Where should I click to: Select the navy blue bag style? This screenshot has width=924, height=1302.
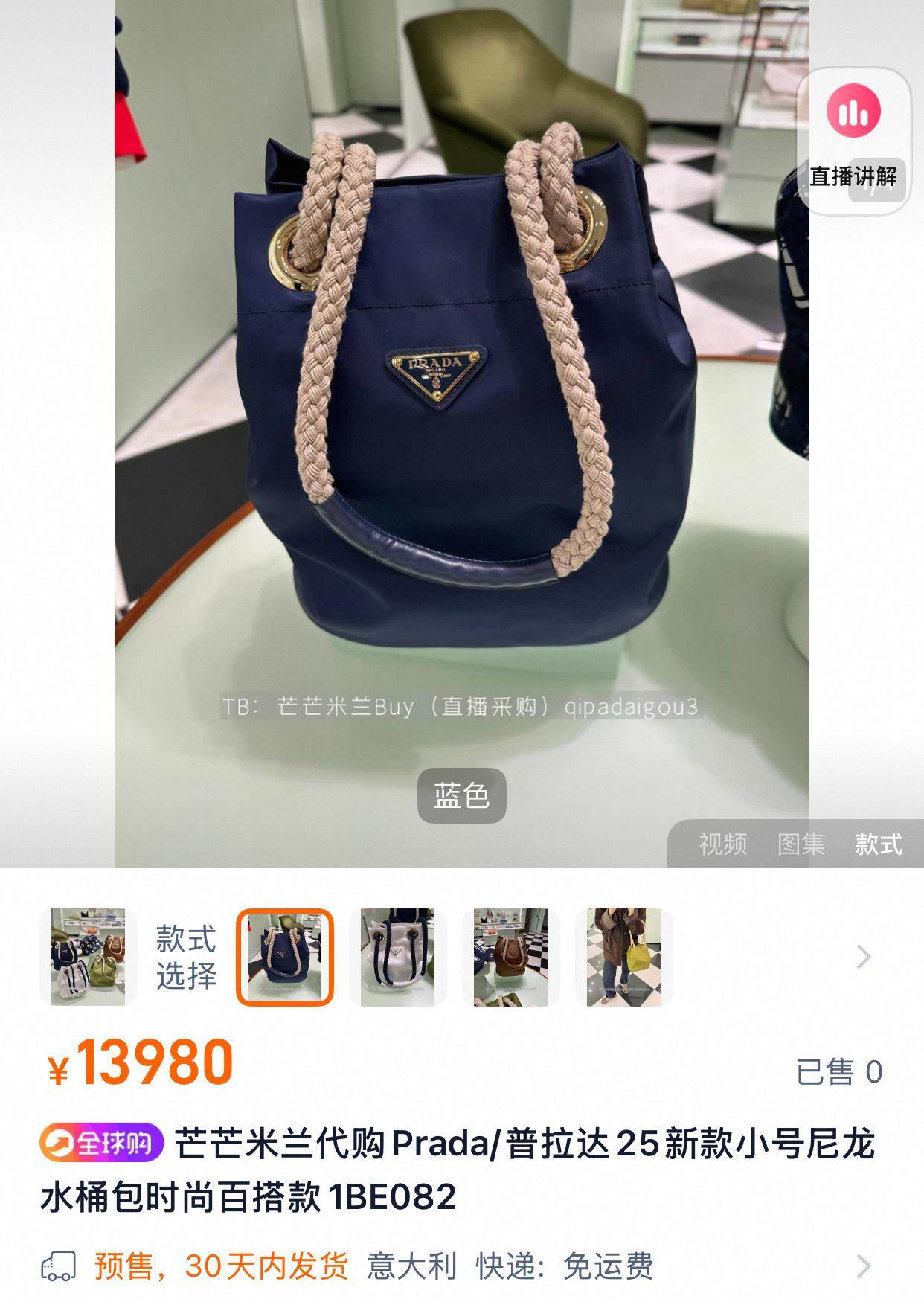tap(285, 957)
